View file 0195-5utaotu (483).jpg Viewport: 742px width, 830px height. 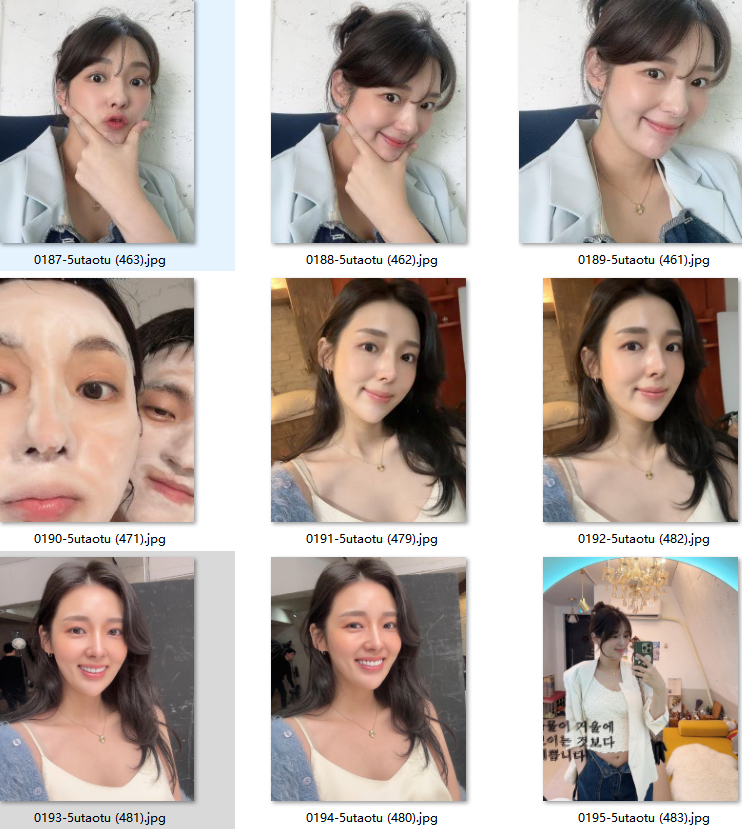click(640, 680)
